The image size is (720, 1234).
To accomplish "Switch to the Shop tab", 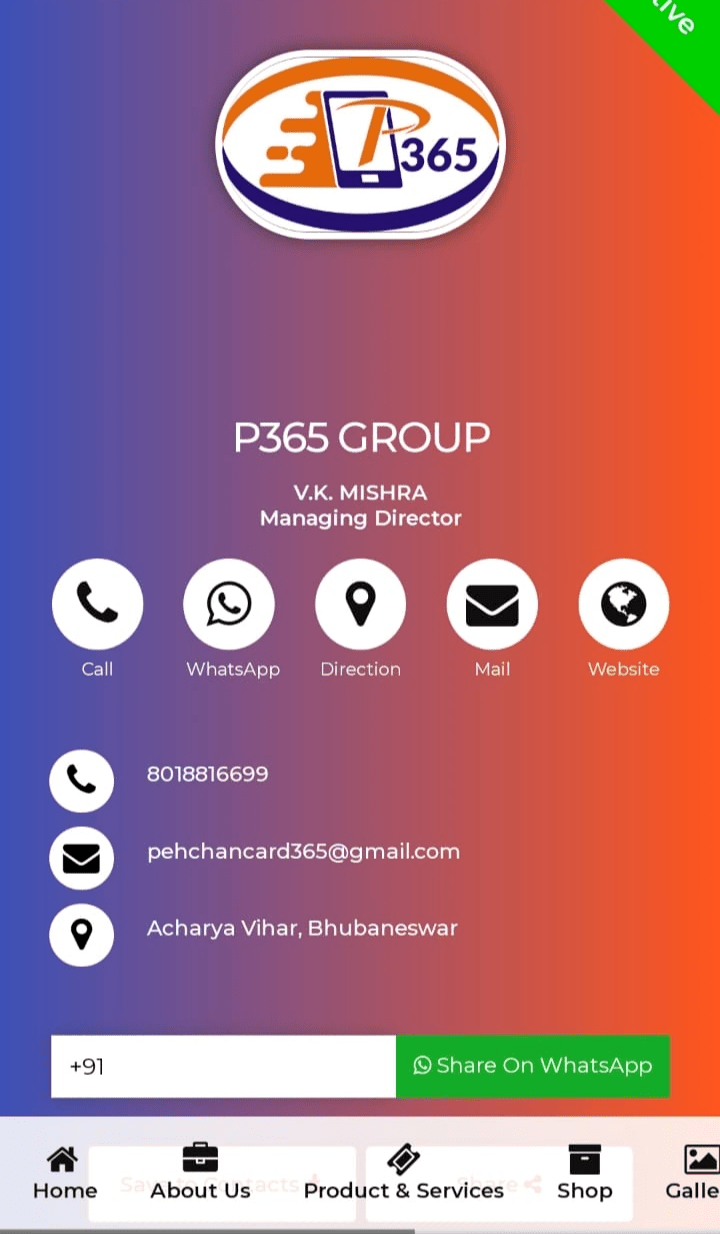I will (x=584, y=1174).
